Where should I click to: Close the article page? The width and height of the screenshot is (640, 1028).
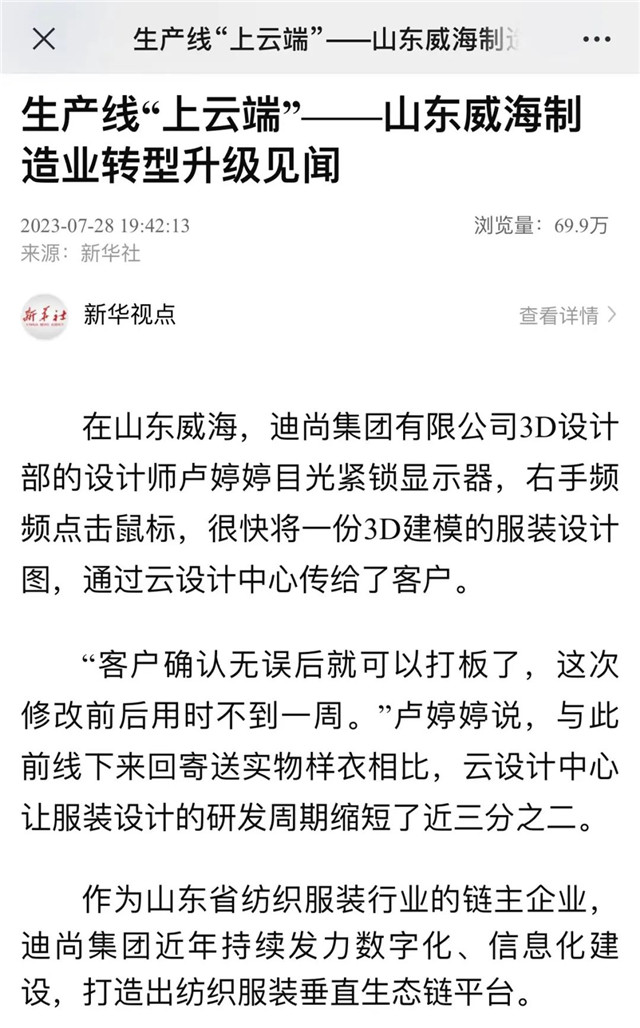point(43,39)
